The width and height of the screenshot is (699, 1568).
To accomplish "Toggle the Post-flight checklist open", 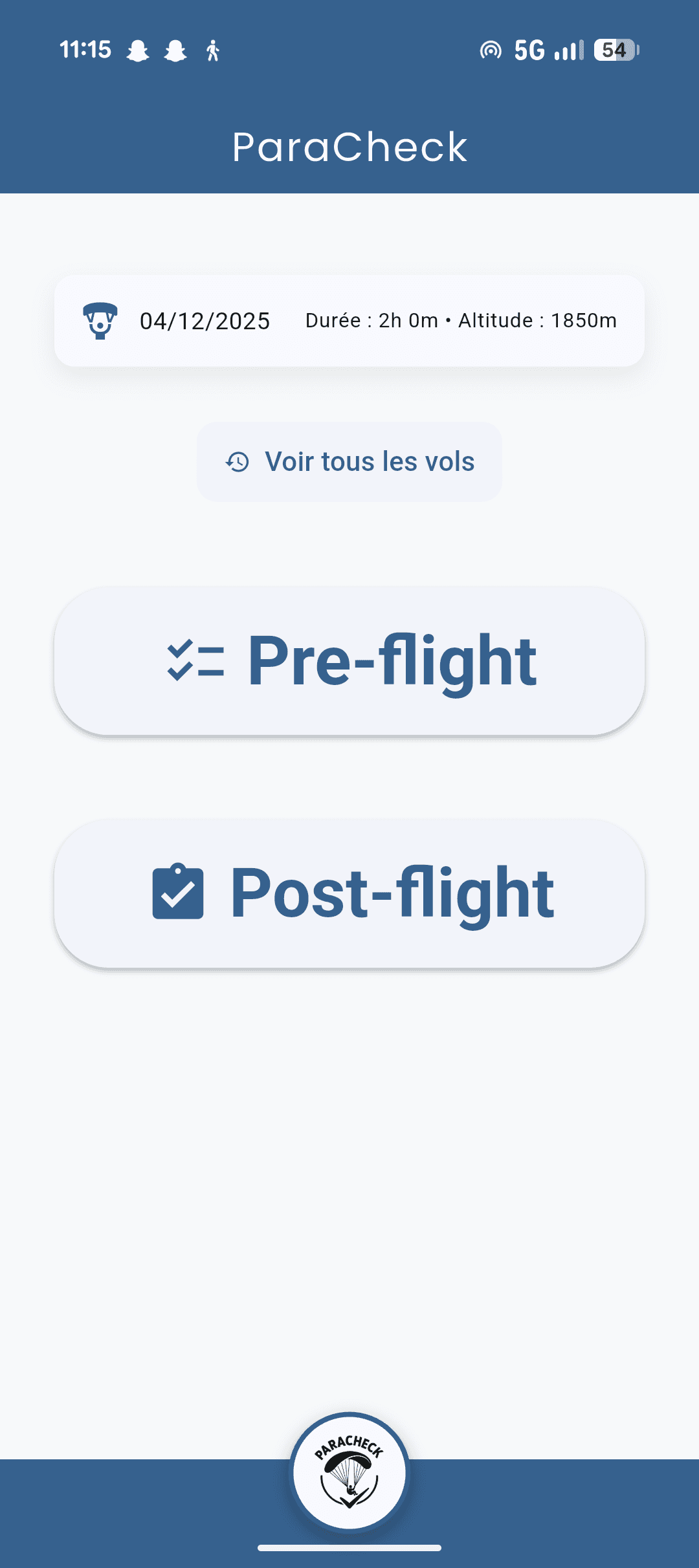I will click(349, 893).
